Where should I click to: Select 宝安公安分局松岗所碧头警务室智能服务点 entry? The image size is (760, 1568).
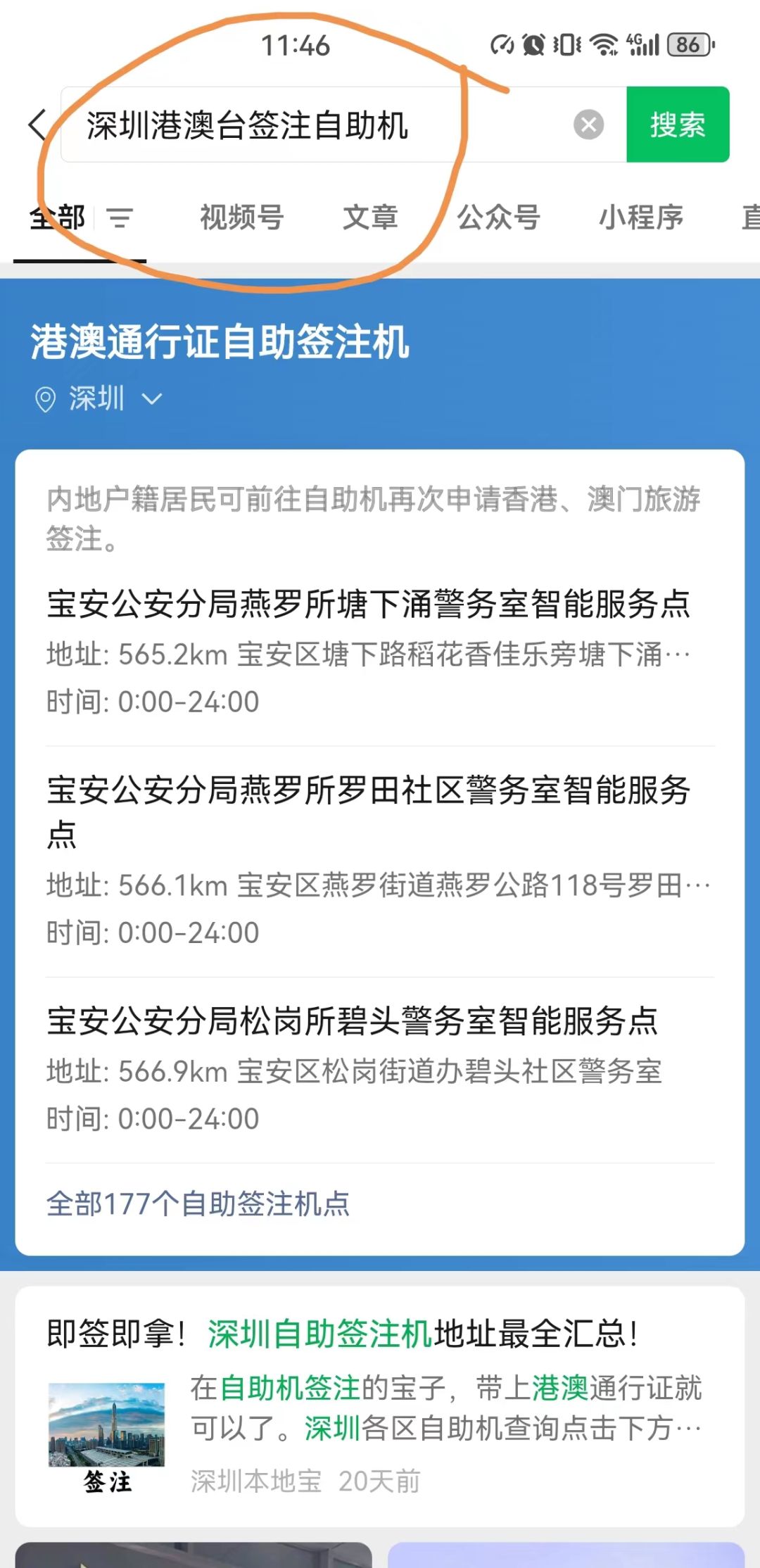pyautogui.click(x=353, y=1025)
